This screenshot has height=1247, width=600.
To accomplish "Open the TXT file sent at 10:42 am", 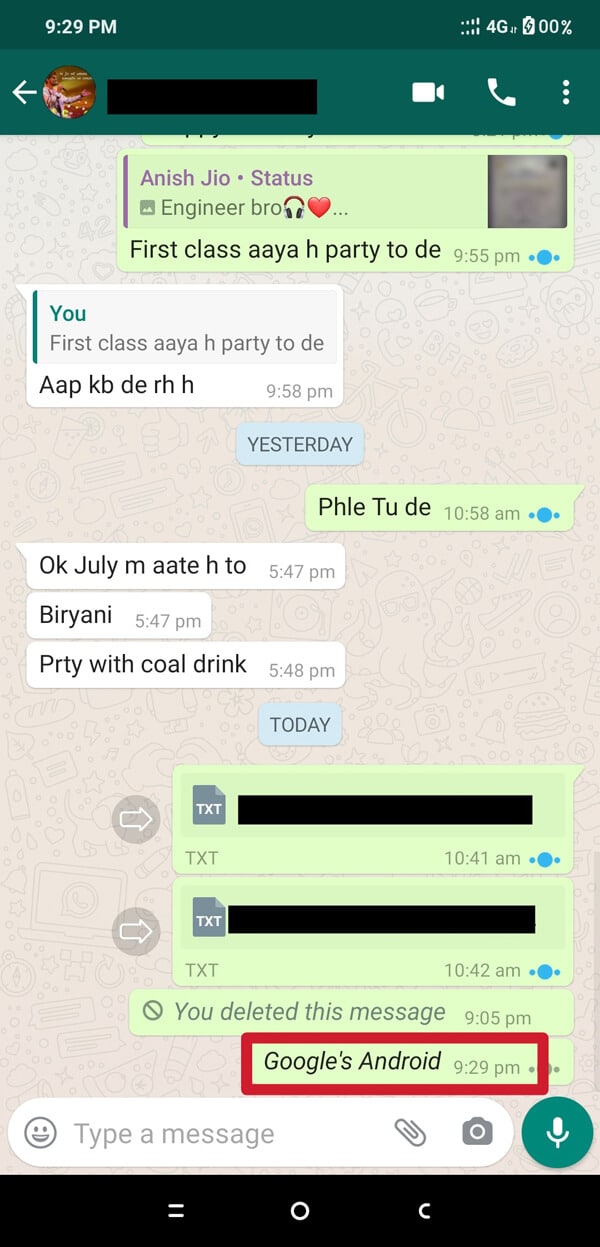I will (370, 920).
